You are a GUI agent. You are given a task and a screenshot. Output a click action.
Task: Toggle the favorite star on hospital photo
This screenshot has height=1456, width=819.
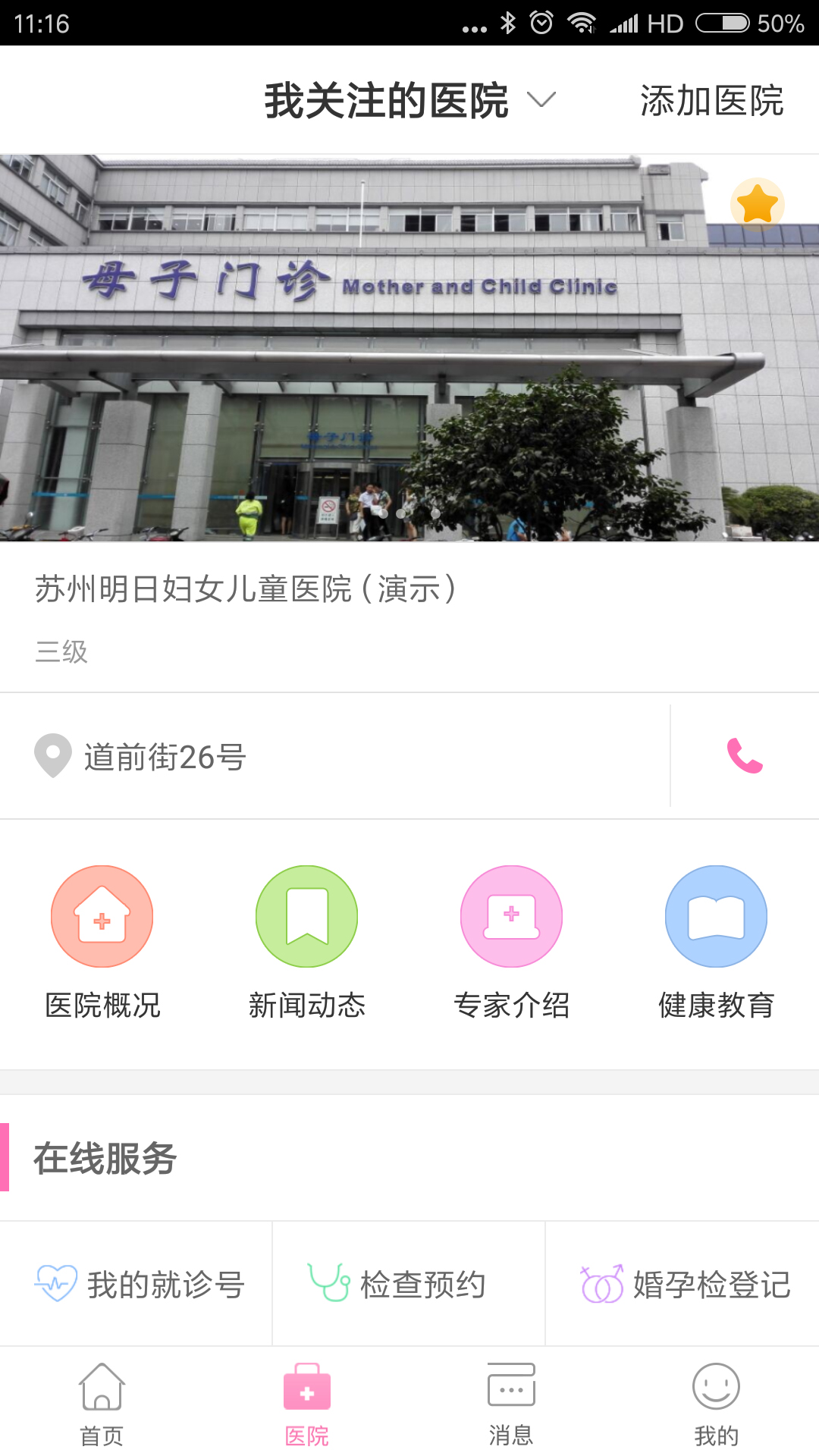click(x=757, y=205)
